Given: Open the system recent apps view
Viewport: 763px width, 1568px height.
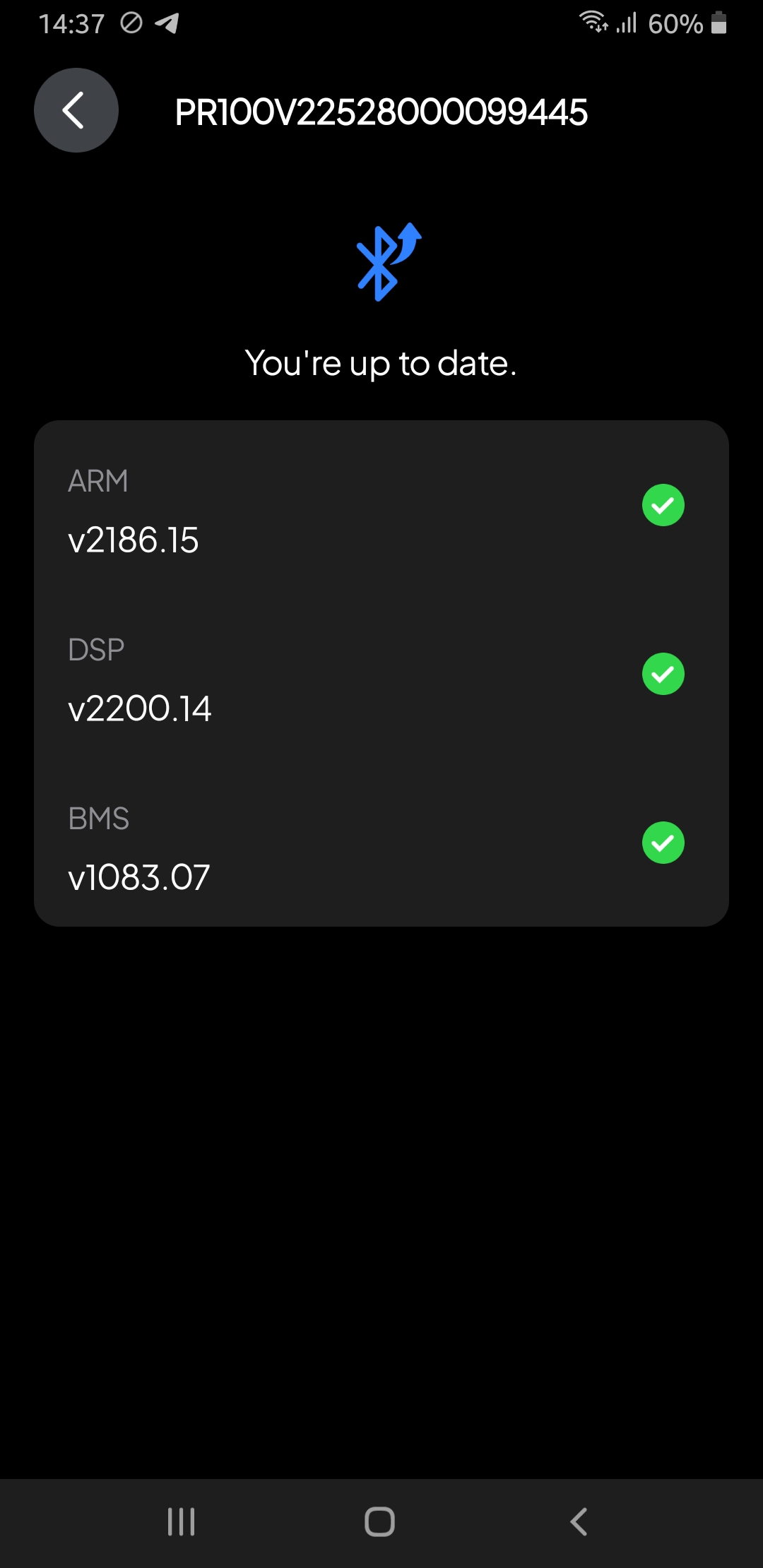Looking at the screenshot, I should (x=181, y=1521).
